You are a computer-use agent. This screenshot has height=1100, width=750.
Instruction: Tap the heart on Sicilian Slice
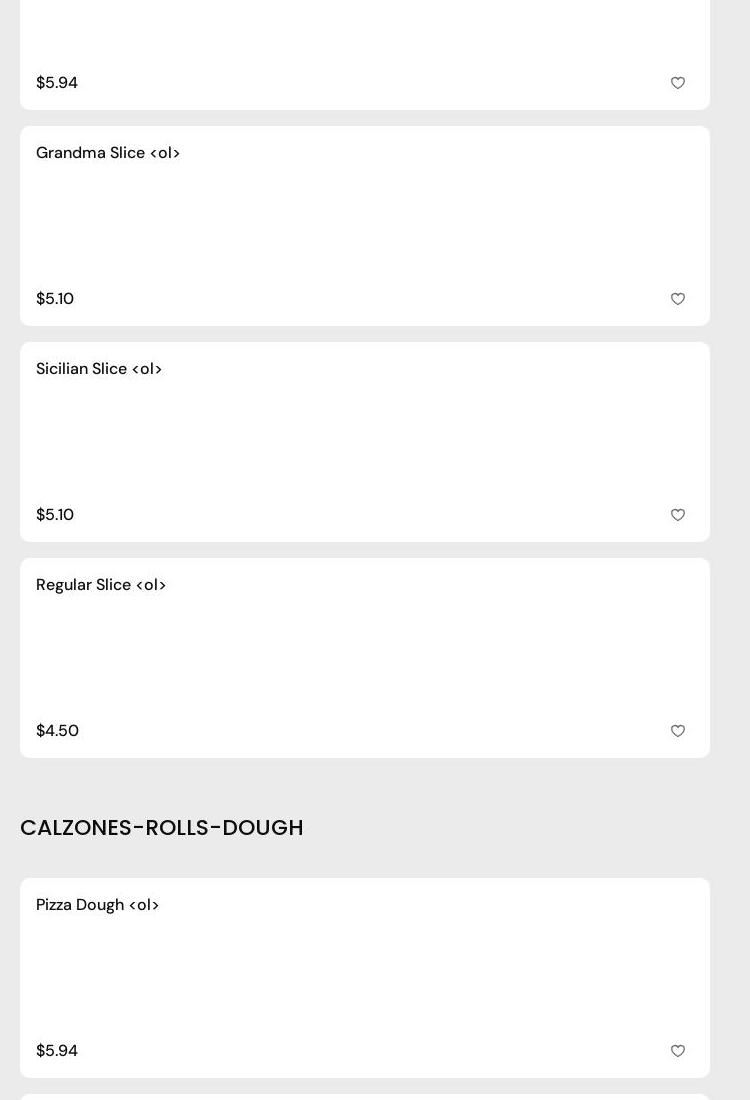tap(678, 515)
